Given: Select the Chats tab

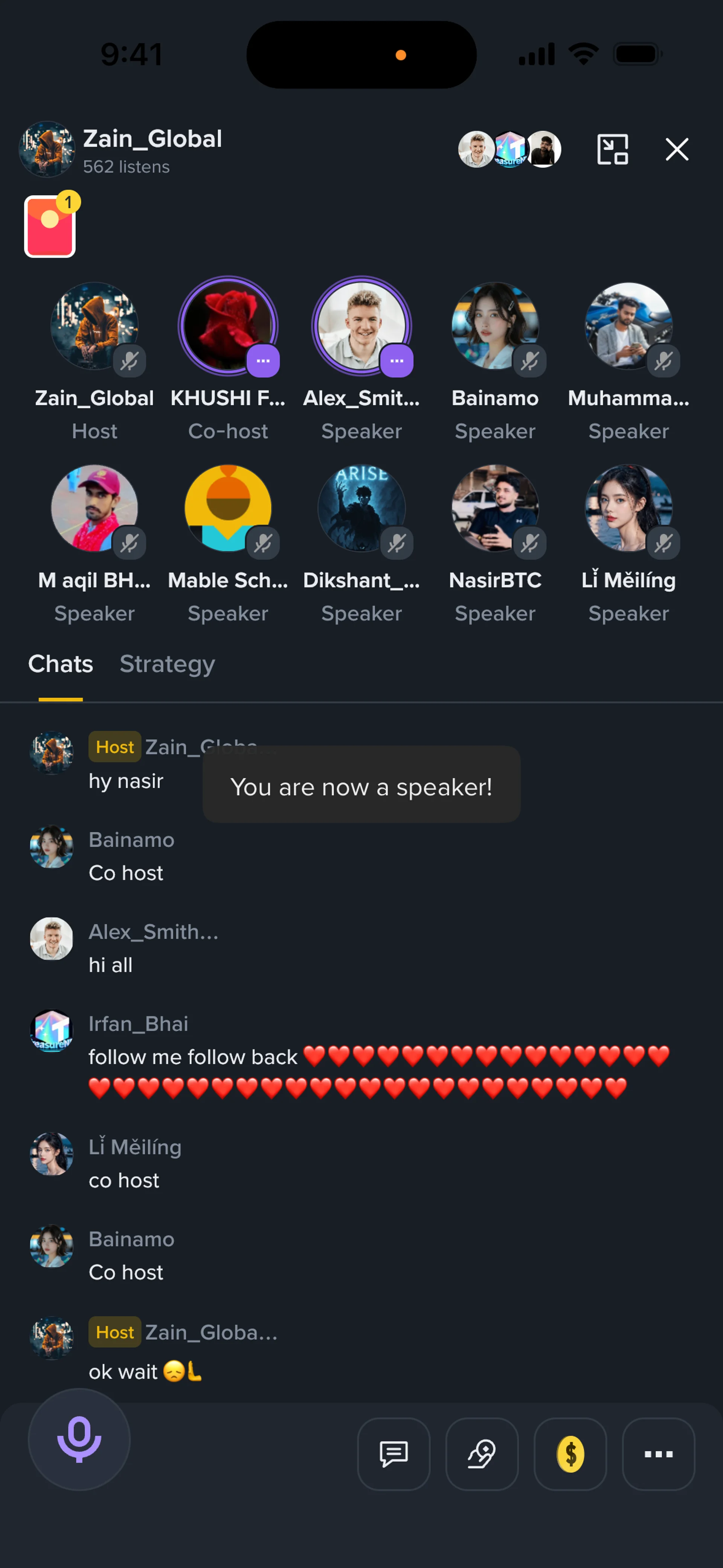Looking at the screenshot, I should 60,663.
